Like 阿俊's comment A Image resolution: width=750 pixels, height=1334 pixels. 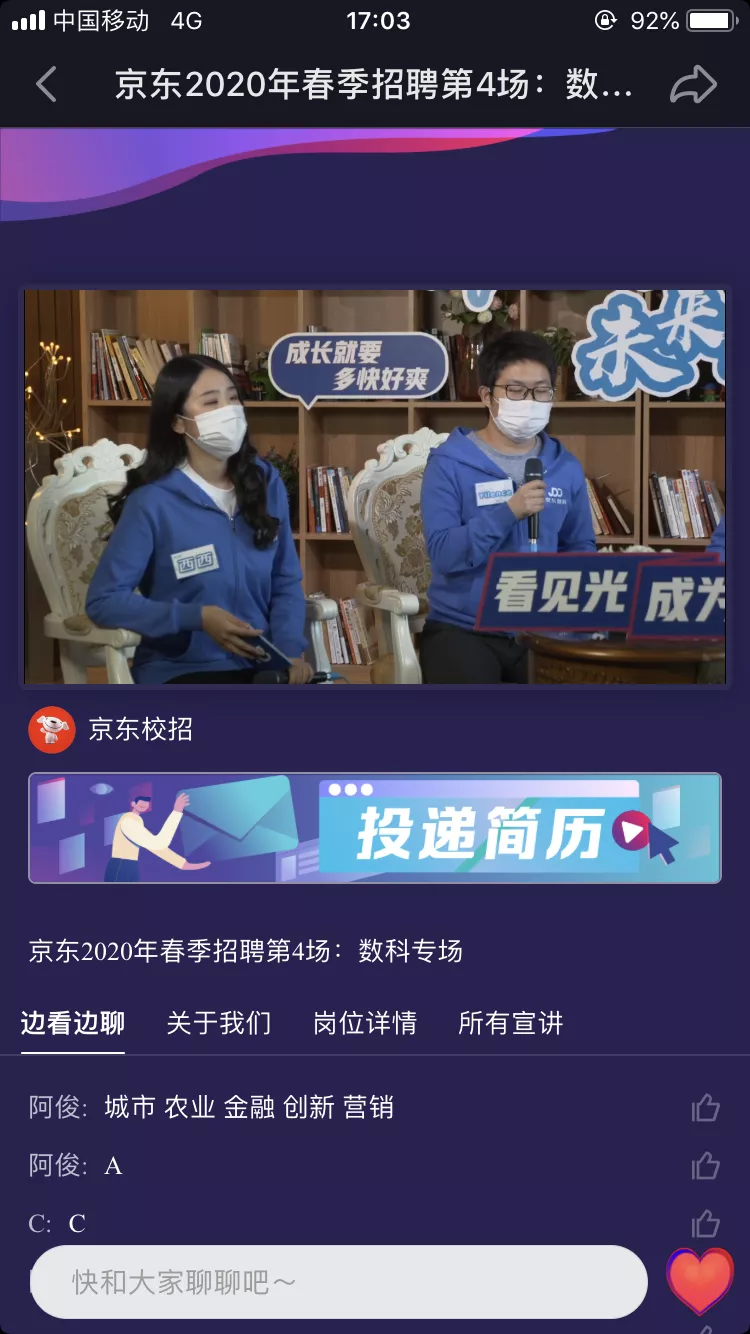click(x=705, y=1166)
